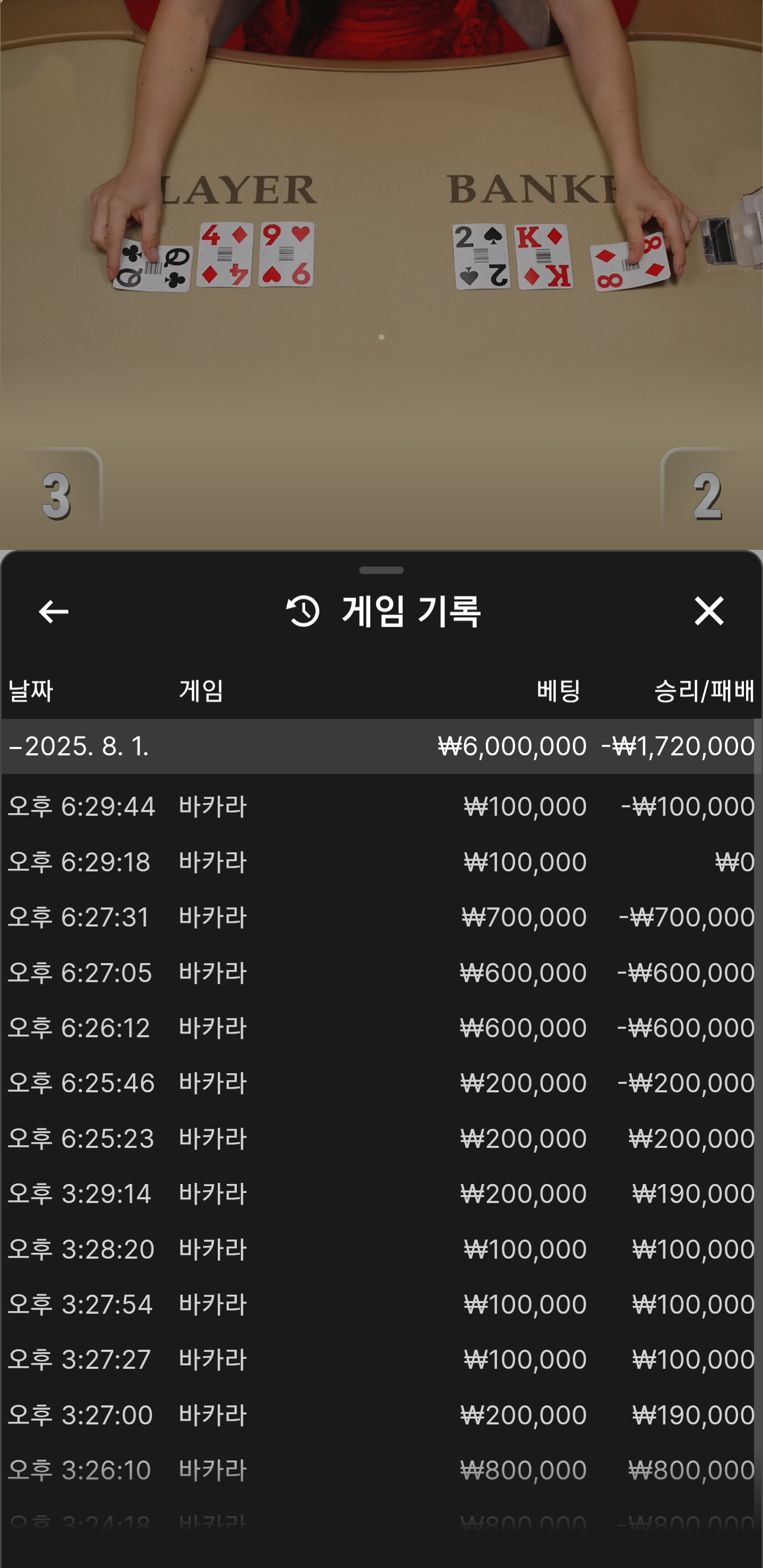Open the baccarat record at 오후 6:29:18
The image size is (763, 1568).
point(381,862)
